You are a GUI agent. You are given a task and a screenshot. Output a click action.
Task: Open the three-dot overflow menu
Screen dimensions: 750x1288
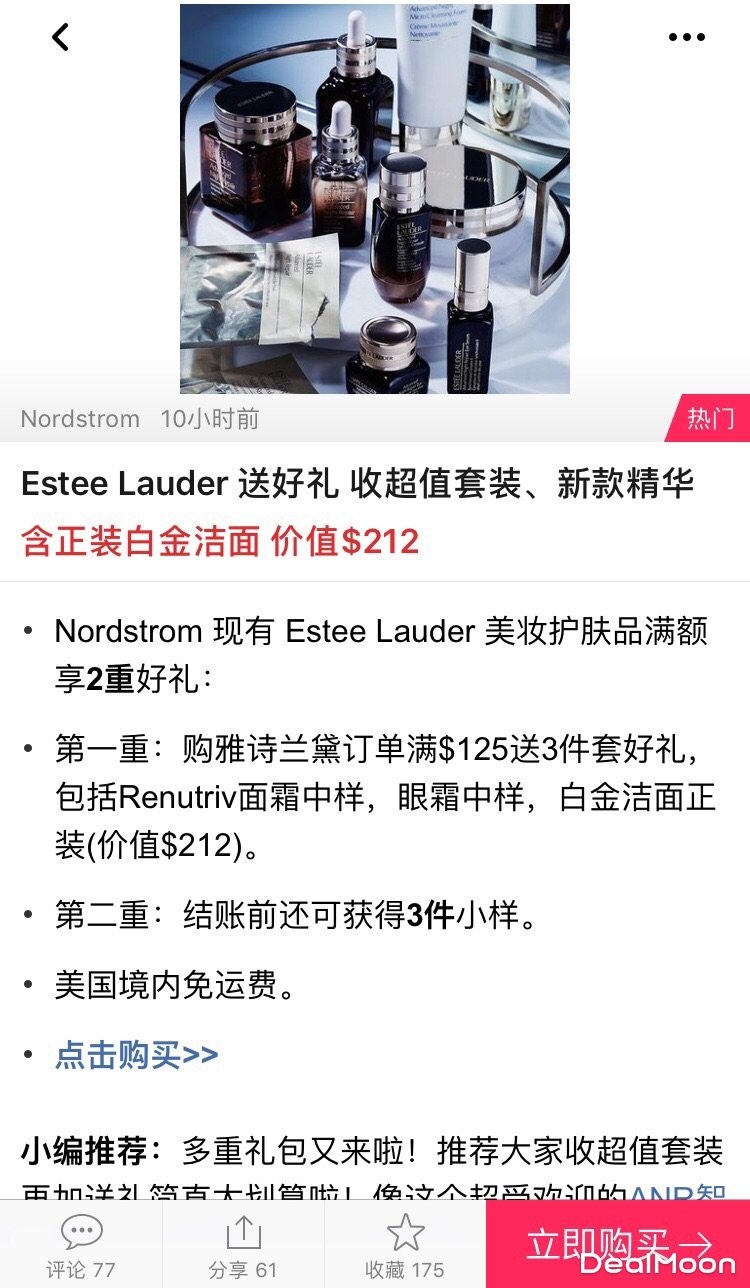tap(686, 38)
